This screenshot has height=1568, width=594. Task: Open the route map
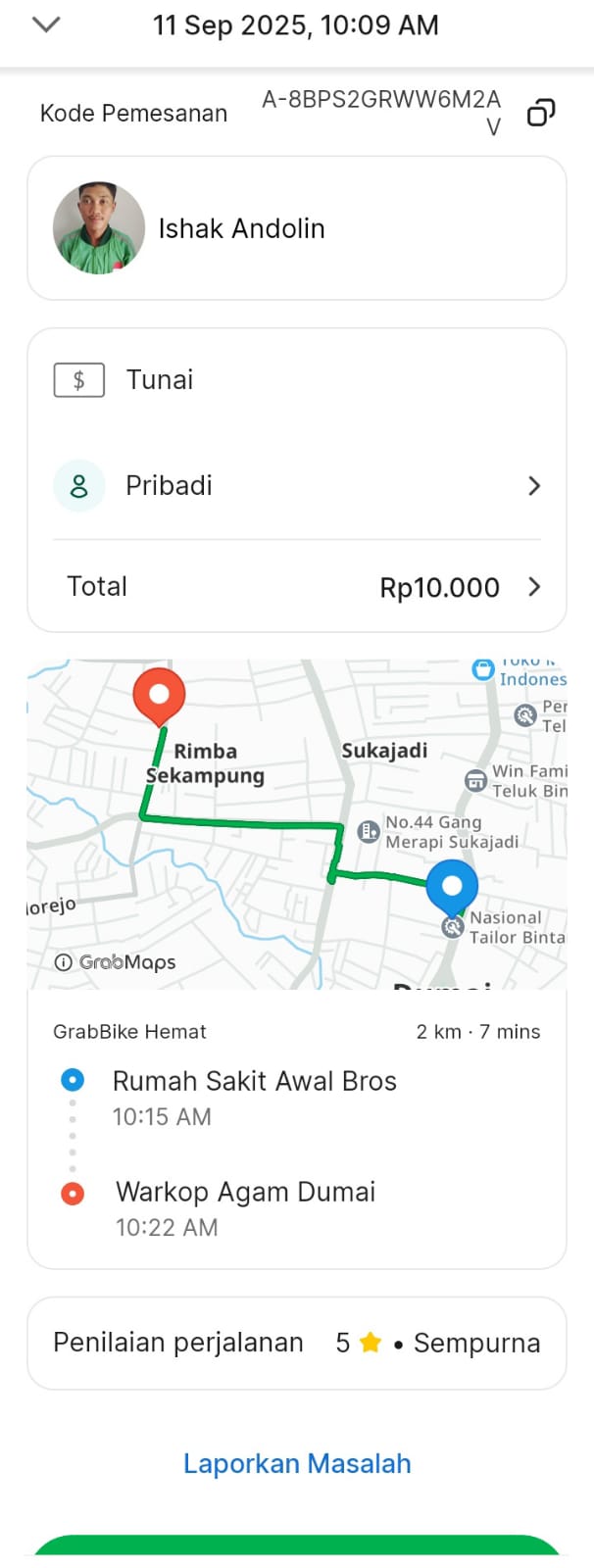296,823
